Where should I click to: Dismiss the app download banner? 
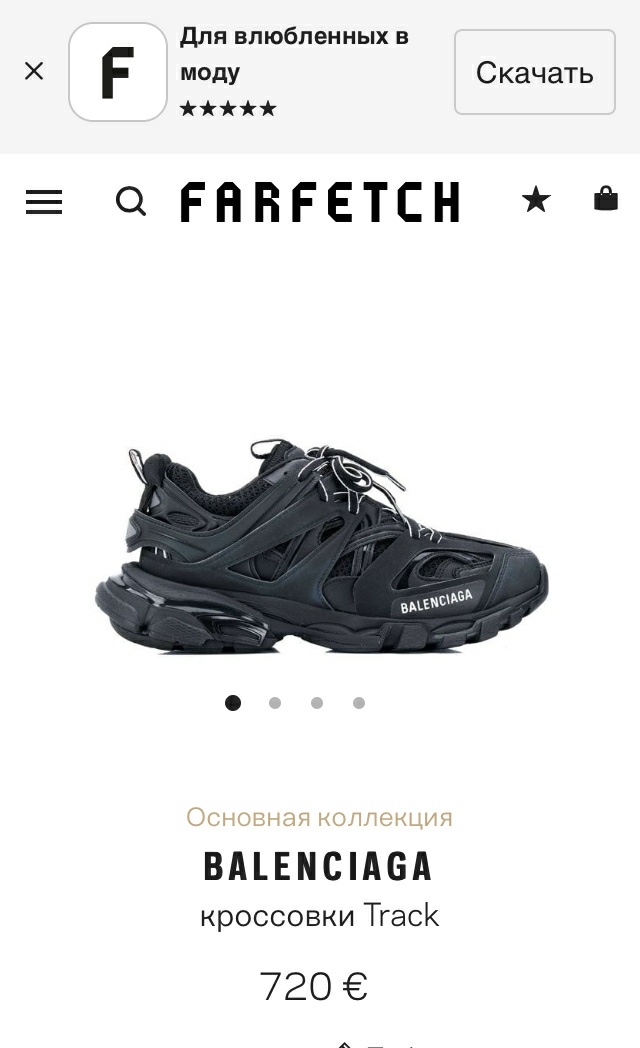(x=34, y=71)
